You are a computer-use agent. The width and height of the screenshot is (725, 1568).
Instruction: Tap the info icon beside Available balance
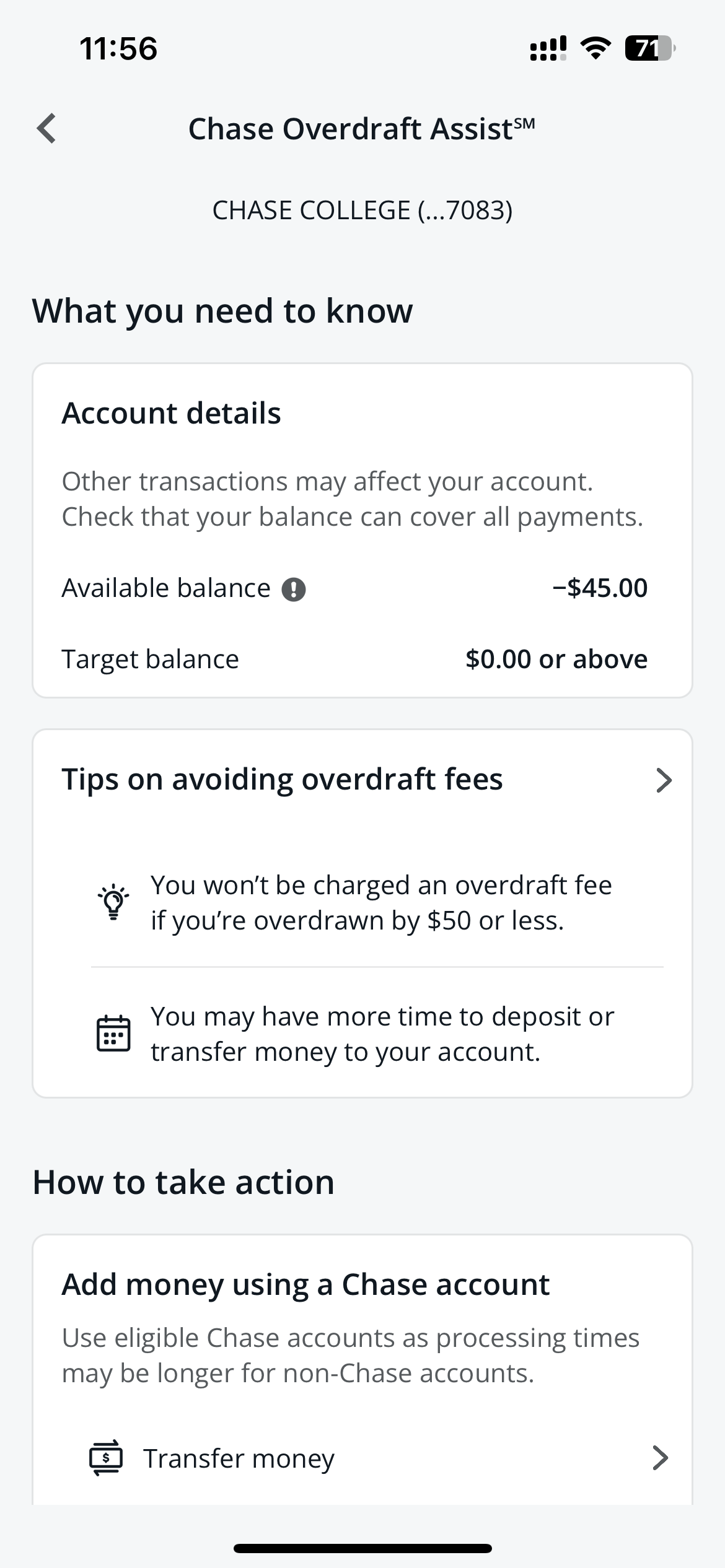pyautogui.click(x=294, y=589)
